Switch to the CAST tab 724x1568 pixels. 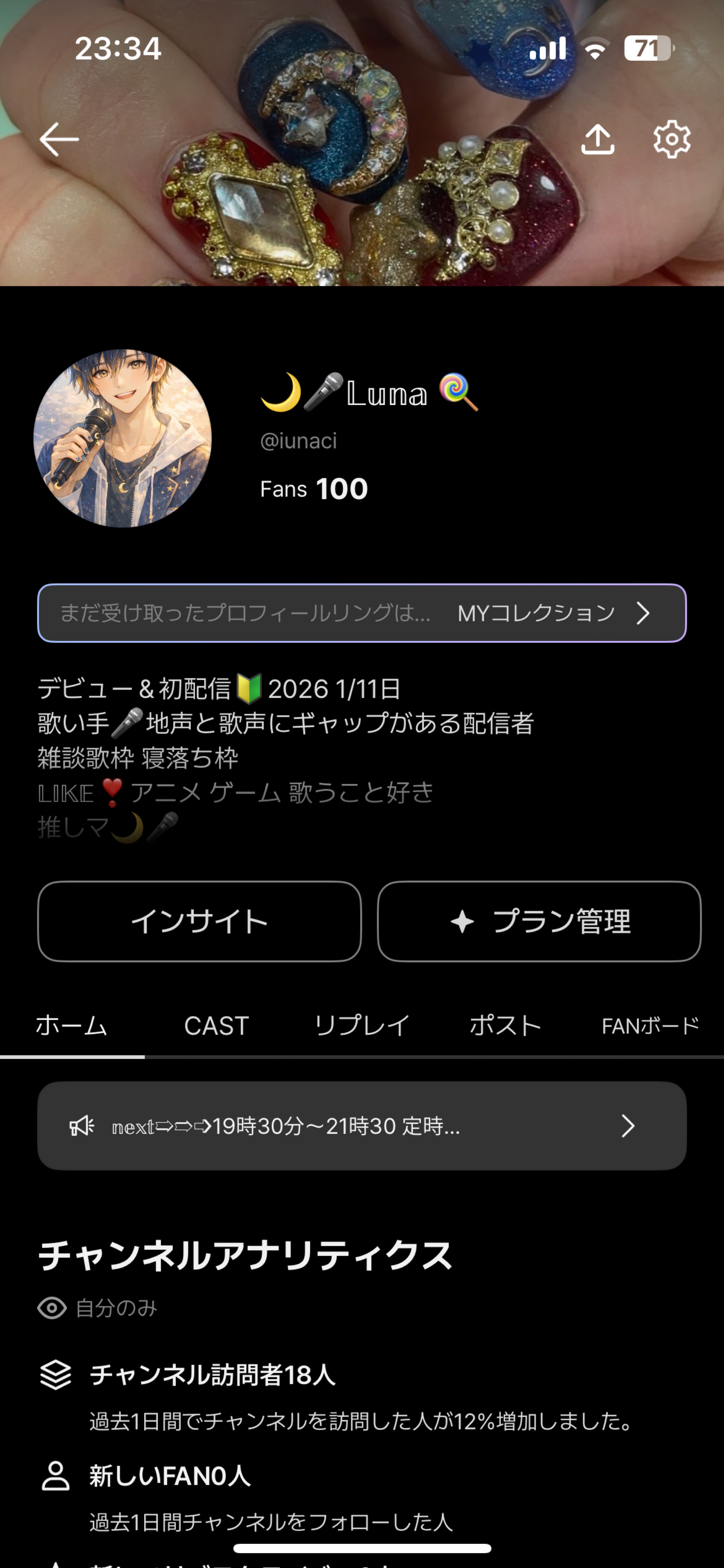pos(217,1026)
